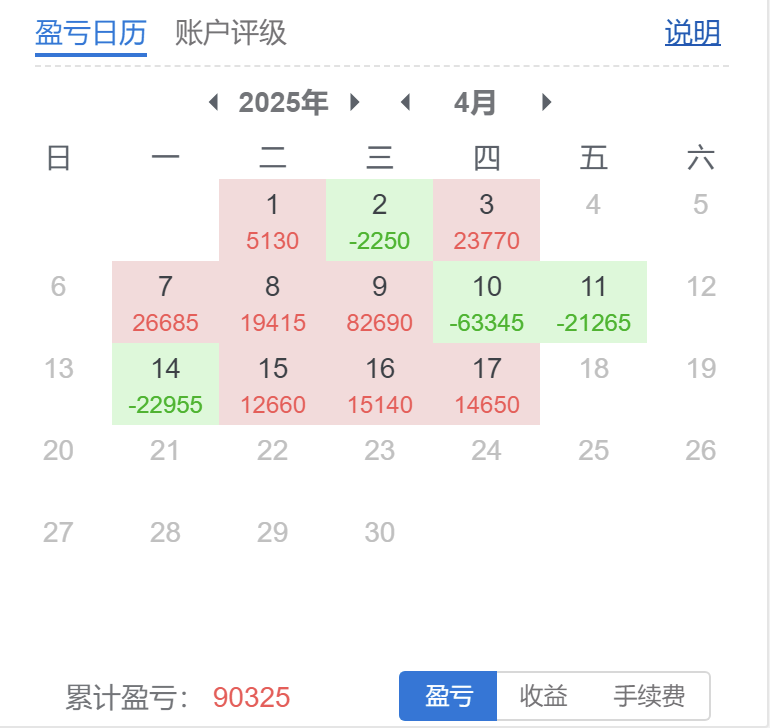Viewport: 770px width, 728px height.
Task: Open April 14 with -22955 loss
Action: (165, 384)
